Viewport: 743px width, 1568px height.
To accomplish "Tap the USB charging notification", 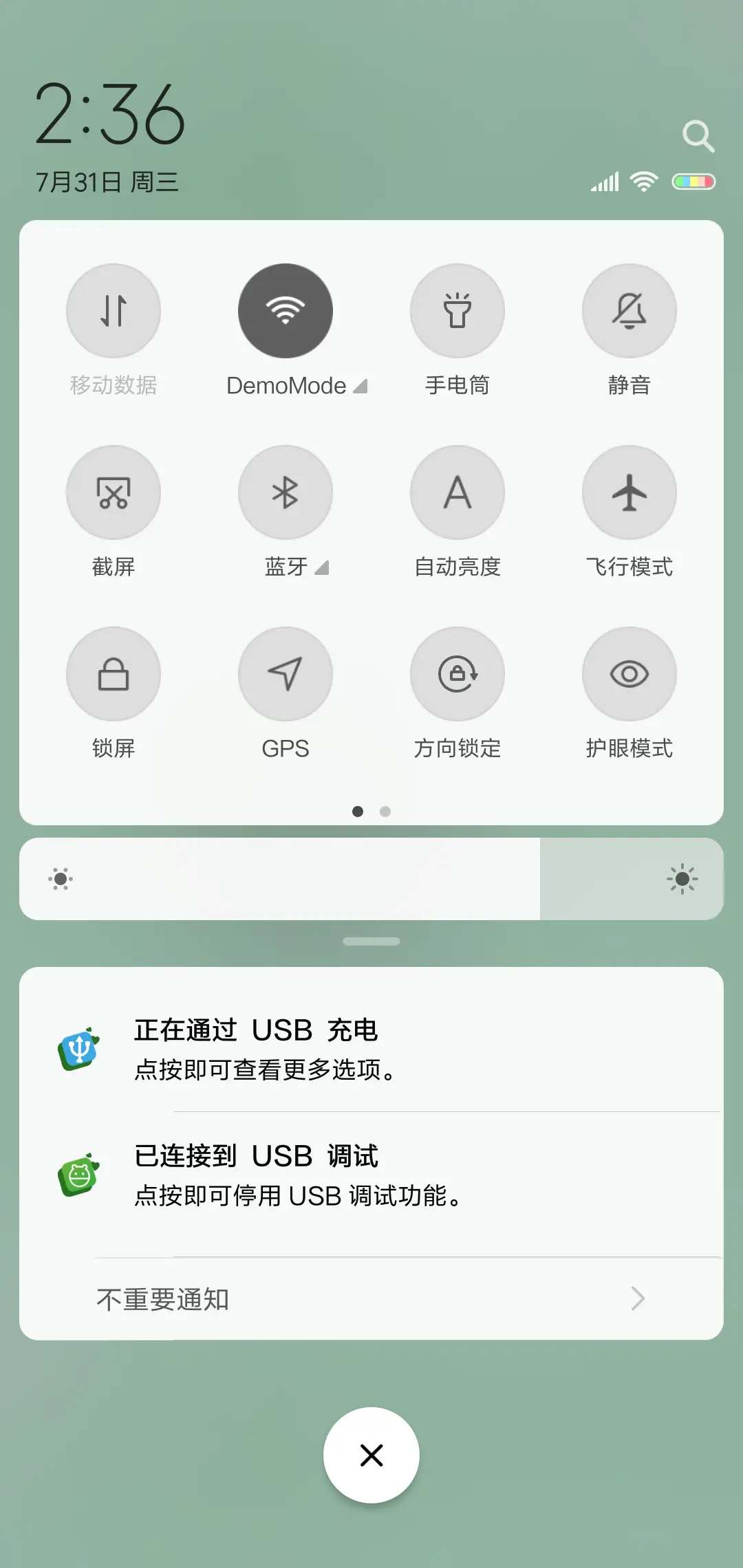I will click(371, 1047).
